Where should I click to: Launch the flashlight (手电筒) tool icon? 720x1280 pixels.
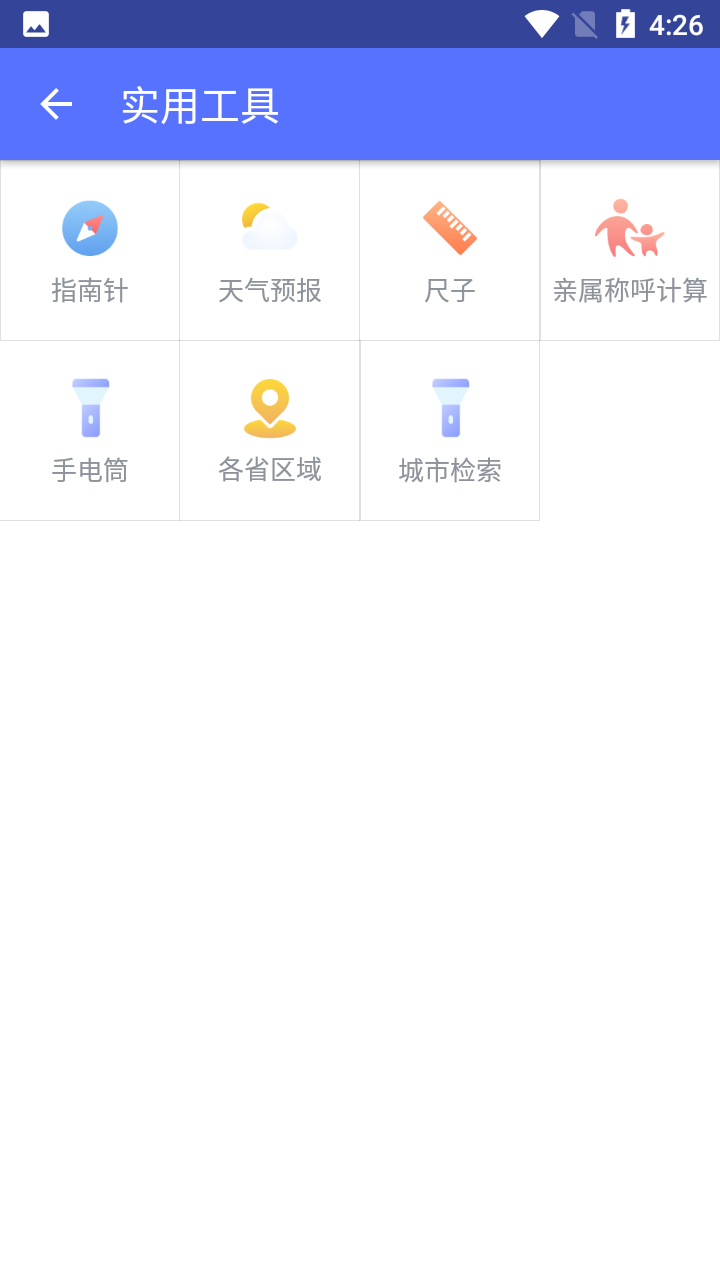[x=90, y=407]
